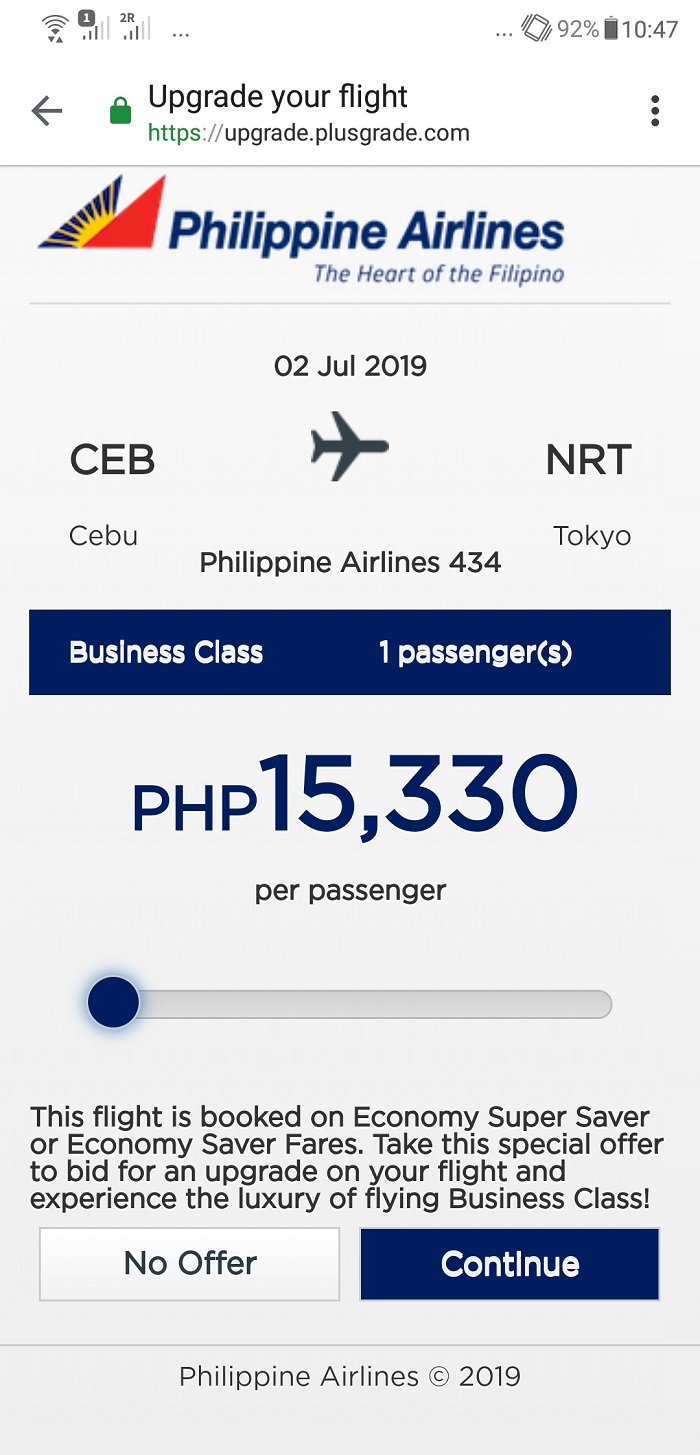The height and width of the screenshot is (1455, 700).
Task: Continue with the upgrade bid
Action: 509,1264
